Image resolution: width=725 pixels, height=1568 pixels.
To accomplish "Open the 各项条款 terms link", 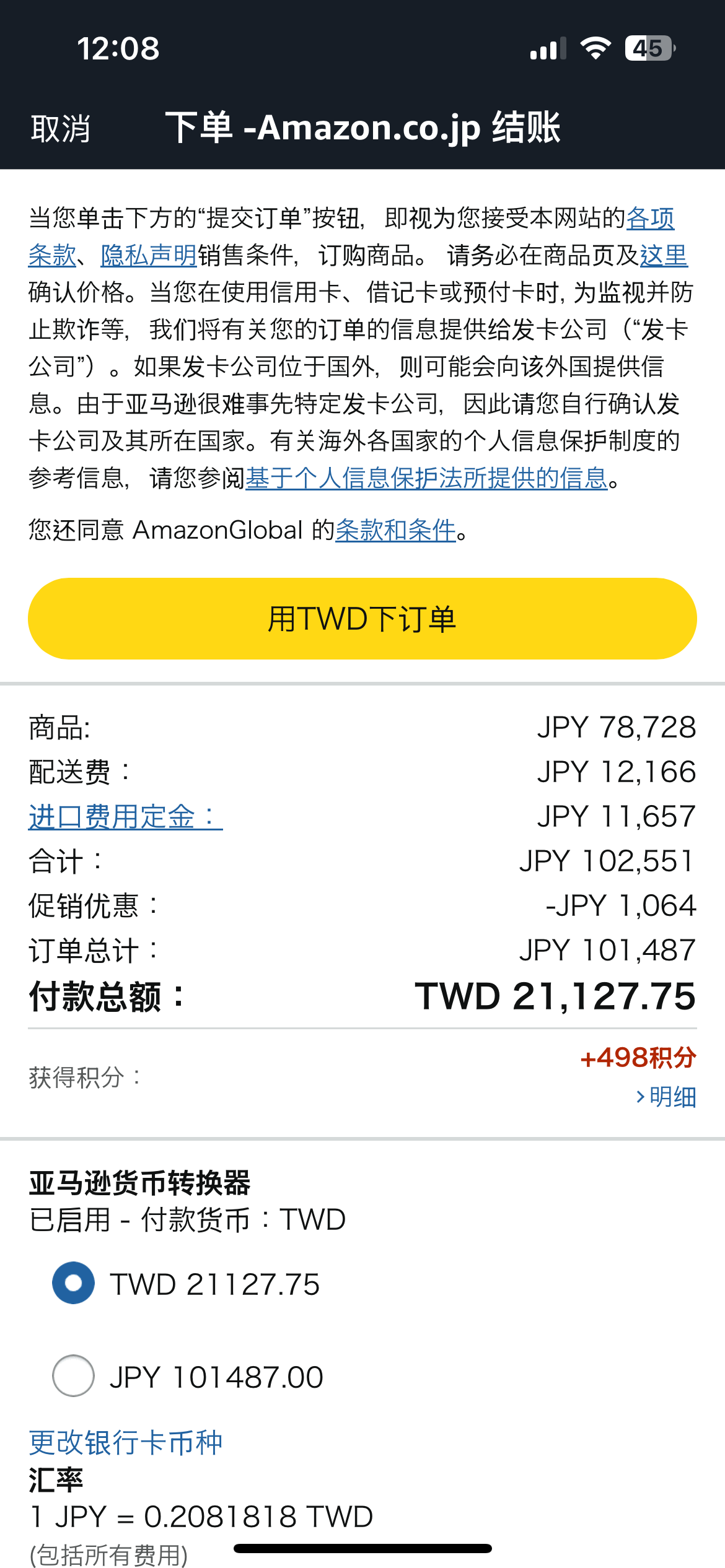I will click(x=650, y=219).
